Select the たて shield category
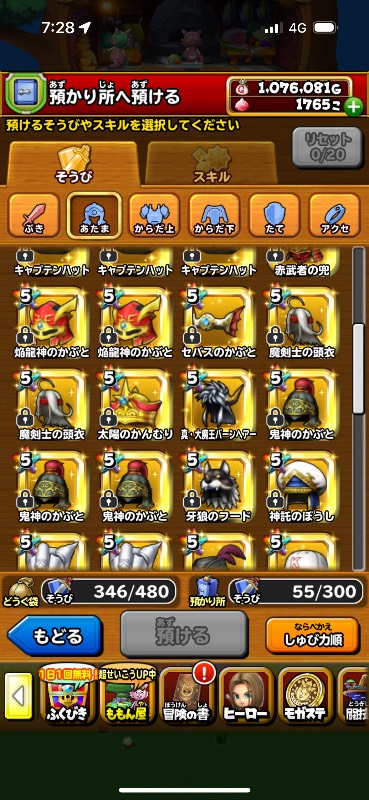 [x=274, y=215]
